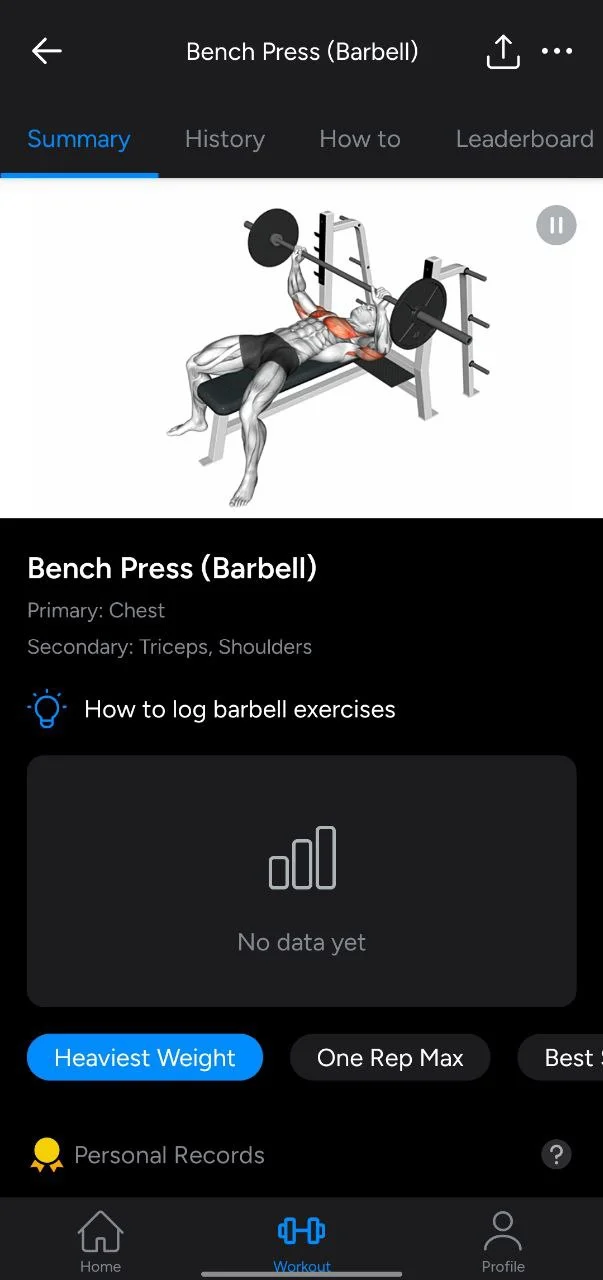The height and width of the screenshot is (1280, 603).
Task: Open the How to tab
Action: [360, 139]
